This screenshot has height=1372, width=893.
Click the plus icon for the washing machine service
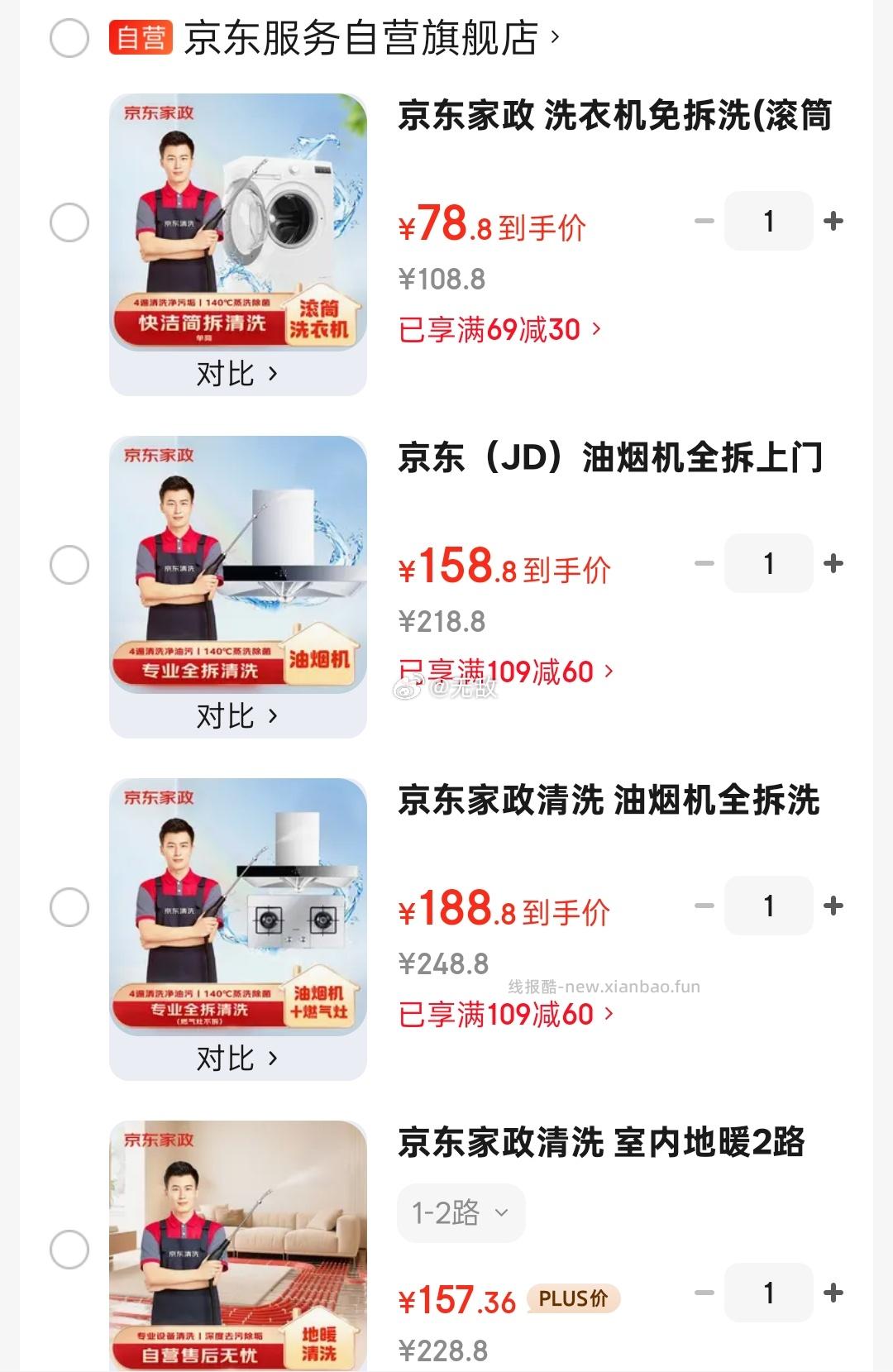point(833,221)
